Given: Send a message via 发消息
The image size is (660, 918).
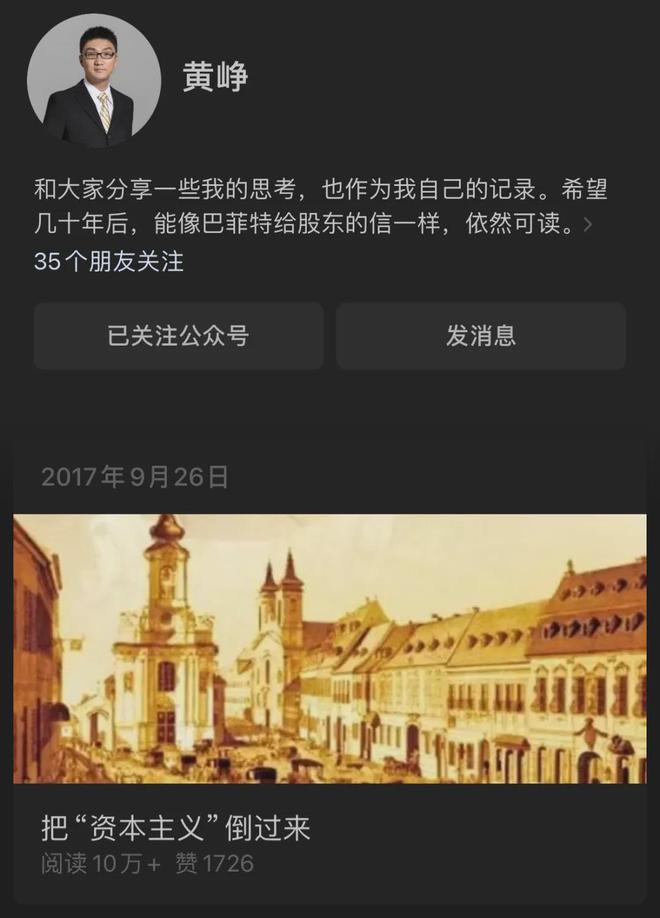Looking at the screenshot, I should [481, 336].
